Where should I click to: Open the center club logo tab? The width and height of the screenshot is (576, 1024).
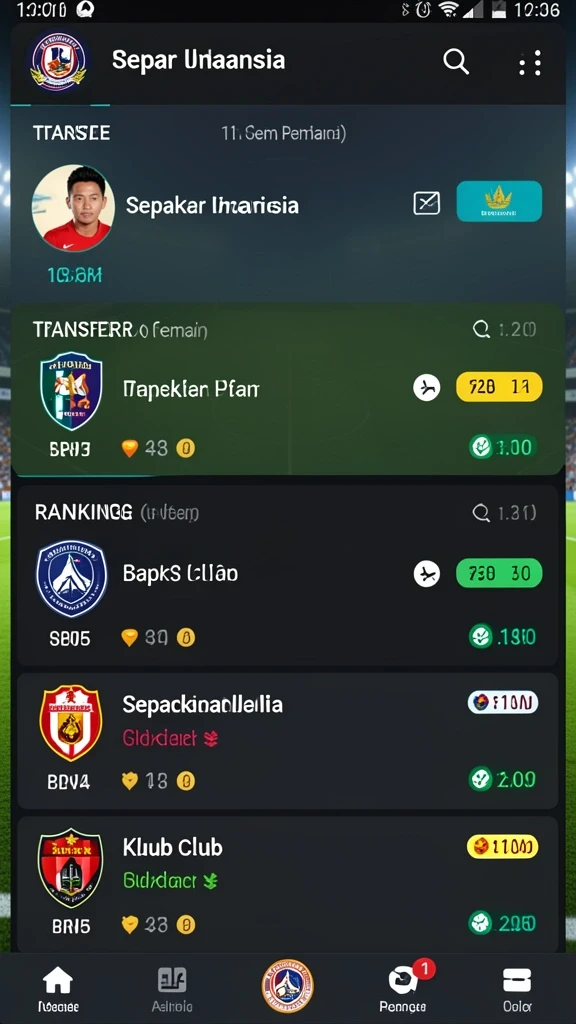point(287,986)
